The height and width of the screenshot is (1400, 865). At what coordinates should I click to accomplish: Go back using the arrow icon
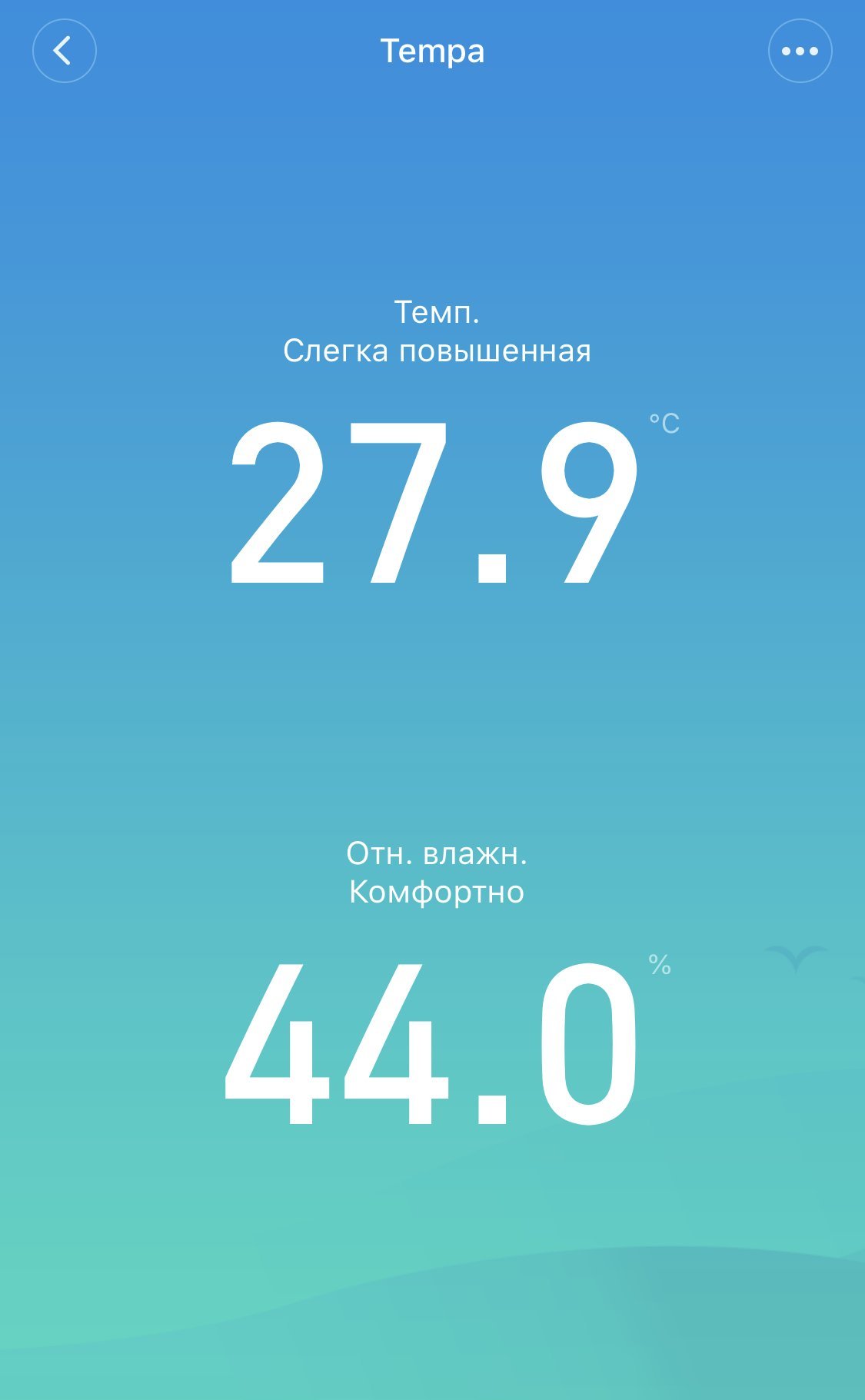coord(65,51)
